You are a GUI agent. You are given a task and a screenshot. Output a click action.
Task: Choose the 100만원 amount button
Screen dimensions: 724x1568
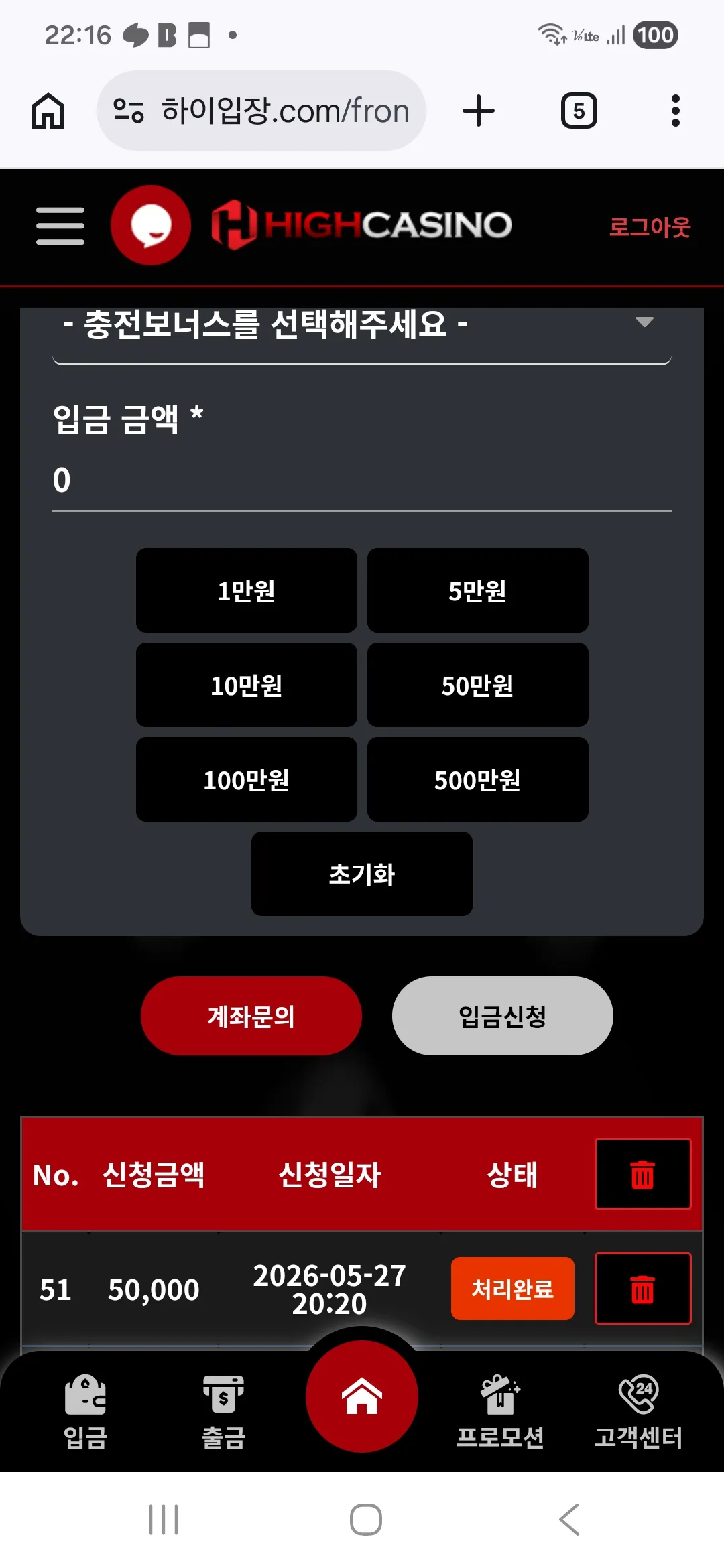coord(247,779)
